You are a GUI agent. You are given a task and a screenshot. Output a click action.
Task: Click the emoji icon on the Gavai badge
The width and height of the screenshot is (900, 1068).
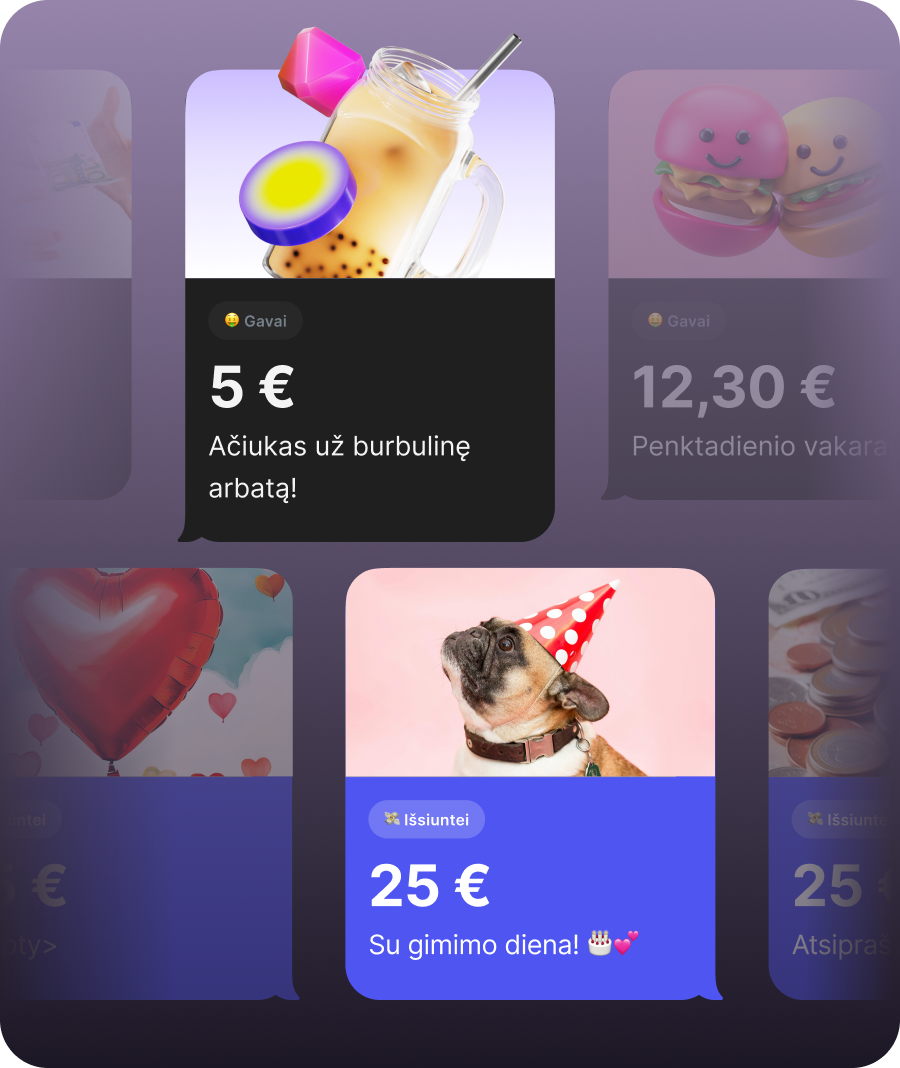(230, 320)
